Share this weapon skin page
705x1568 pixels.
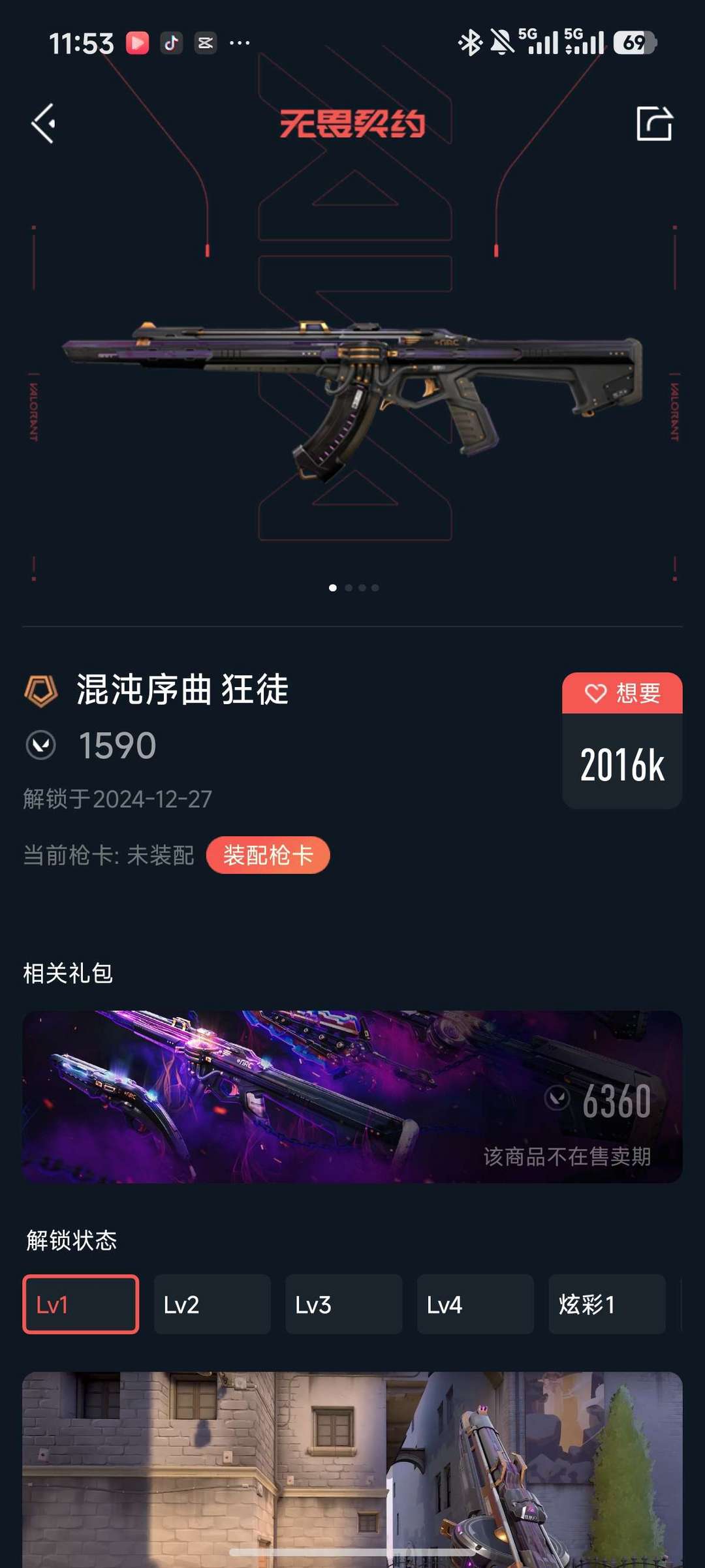(x=654, y=123)
